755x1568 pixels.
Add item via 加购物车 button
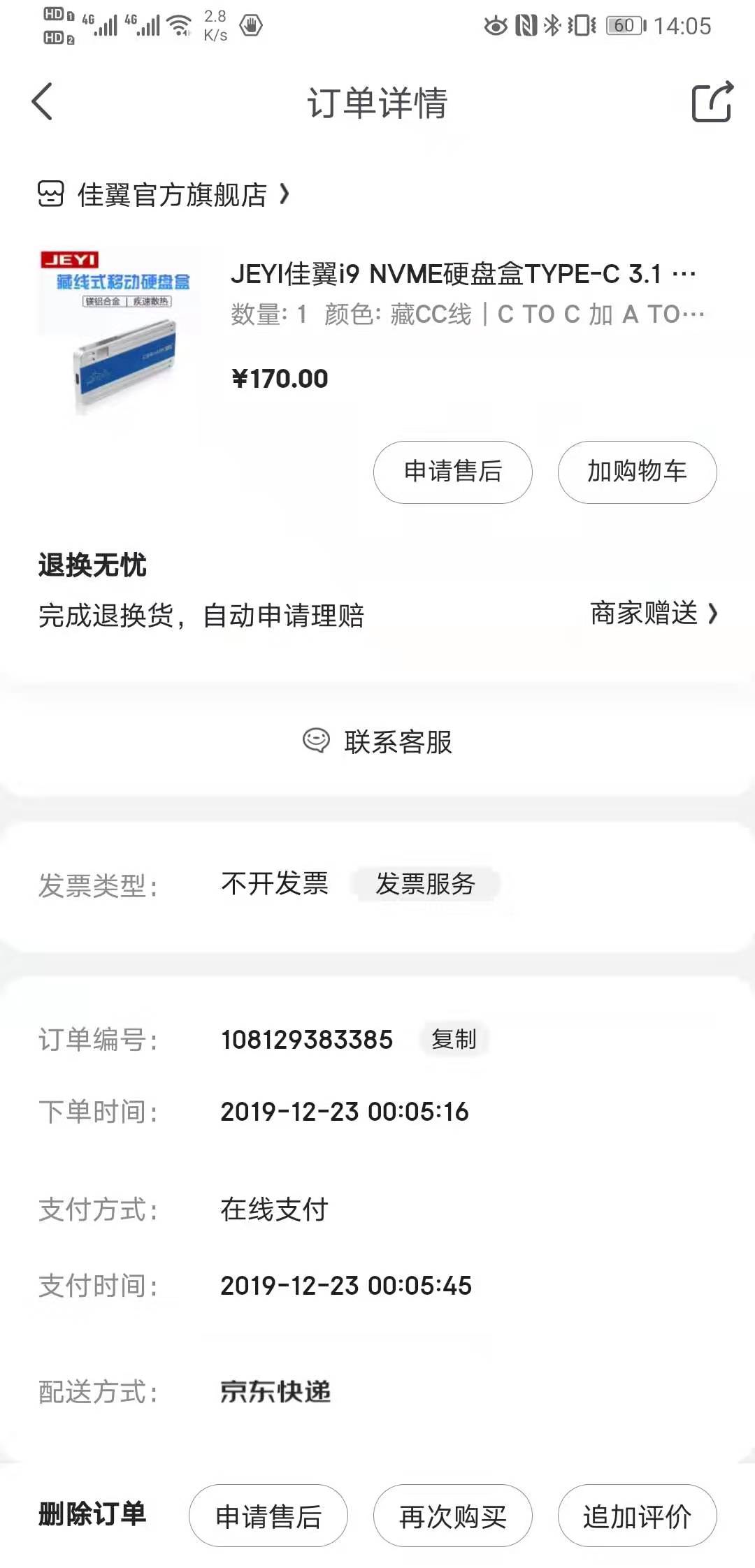click(637, 472)
